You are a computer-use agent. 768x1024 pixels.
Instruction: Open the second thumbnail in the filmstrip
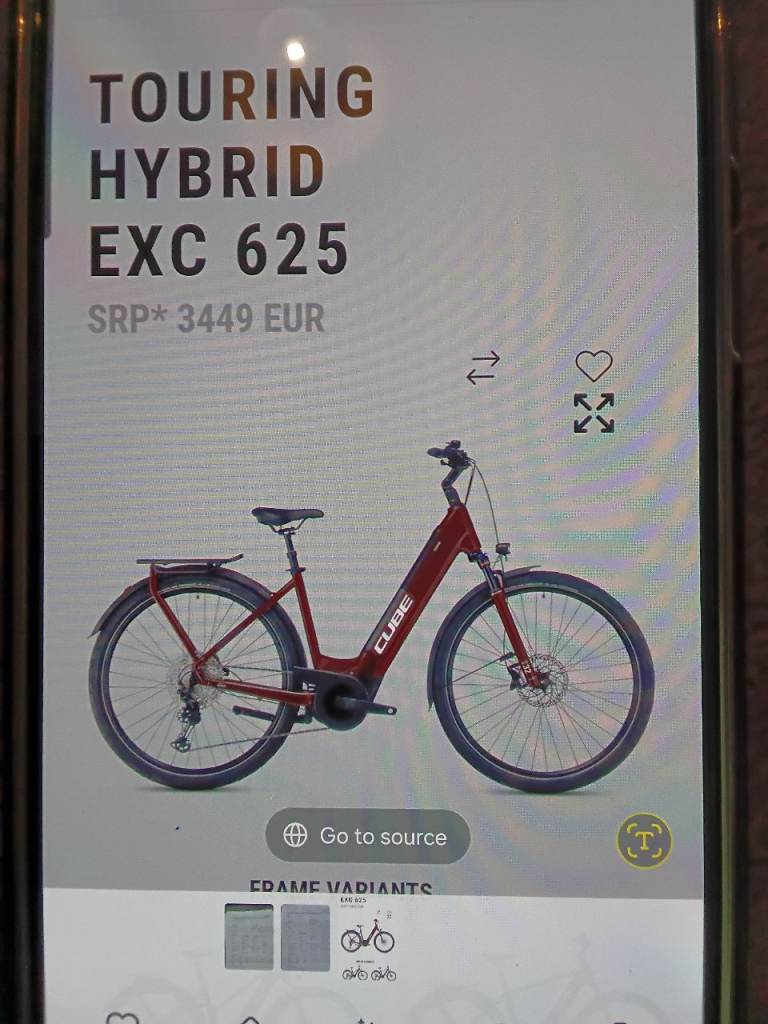tap(305, 937)
